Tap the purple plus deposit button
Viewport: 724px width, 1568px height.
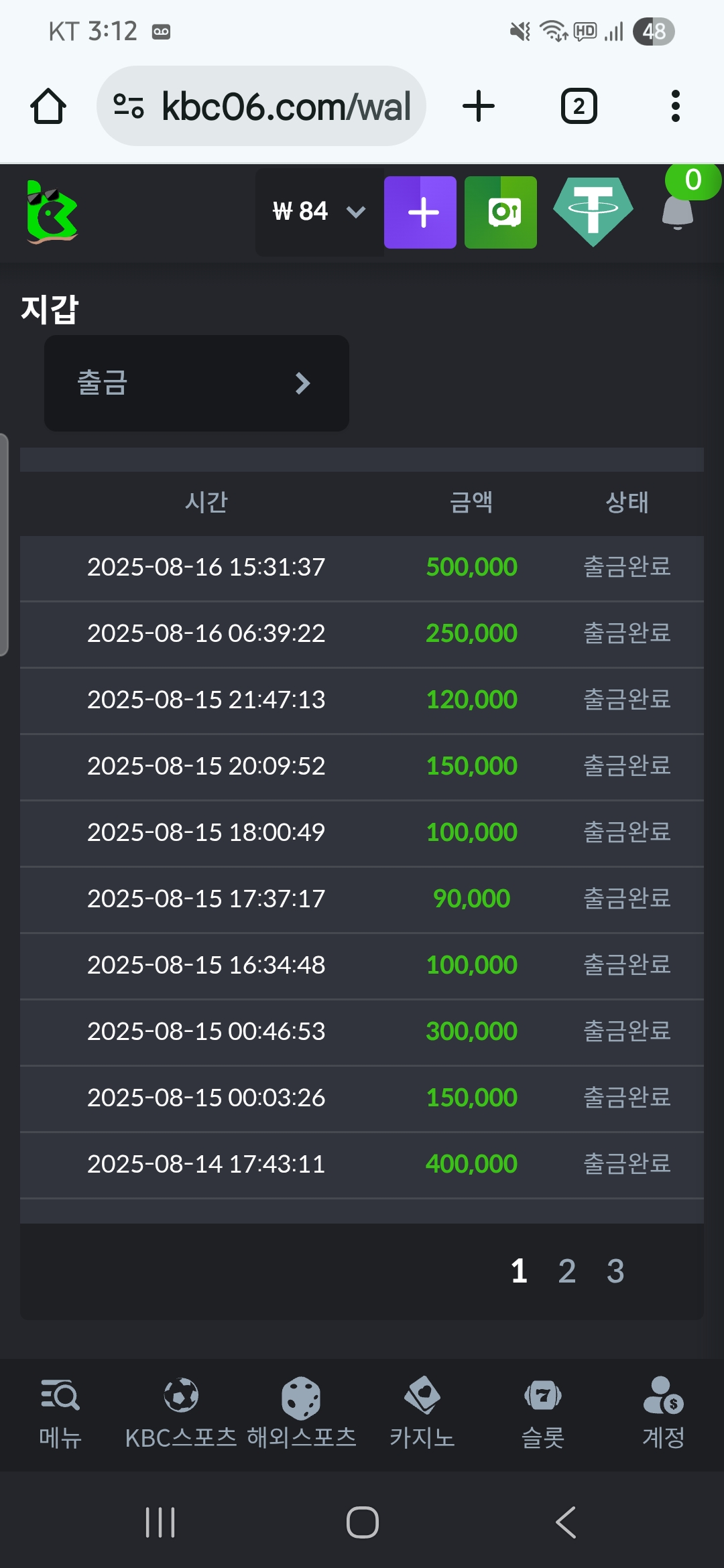[420, 212]
